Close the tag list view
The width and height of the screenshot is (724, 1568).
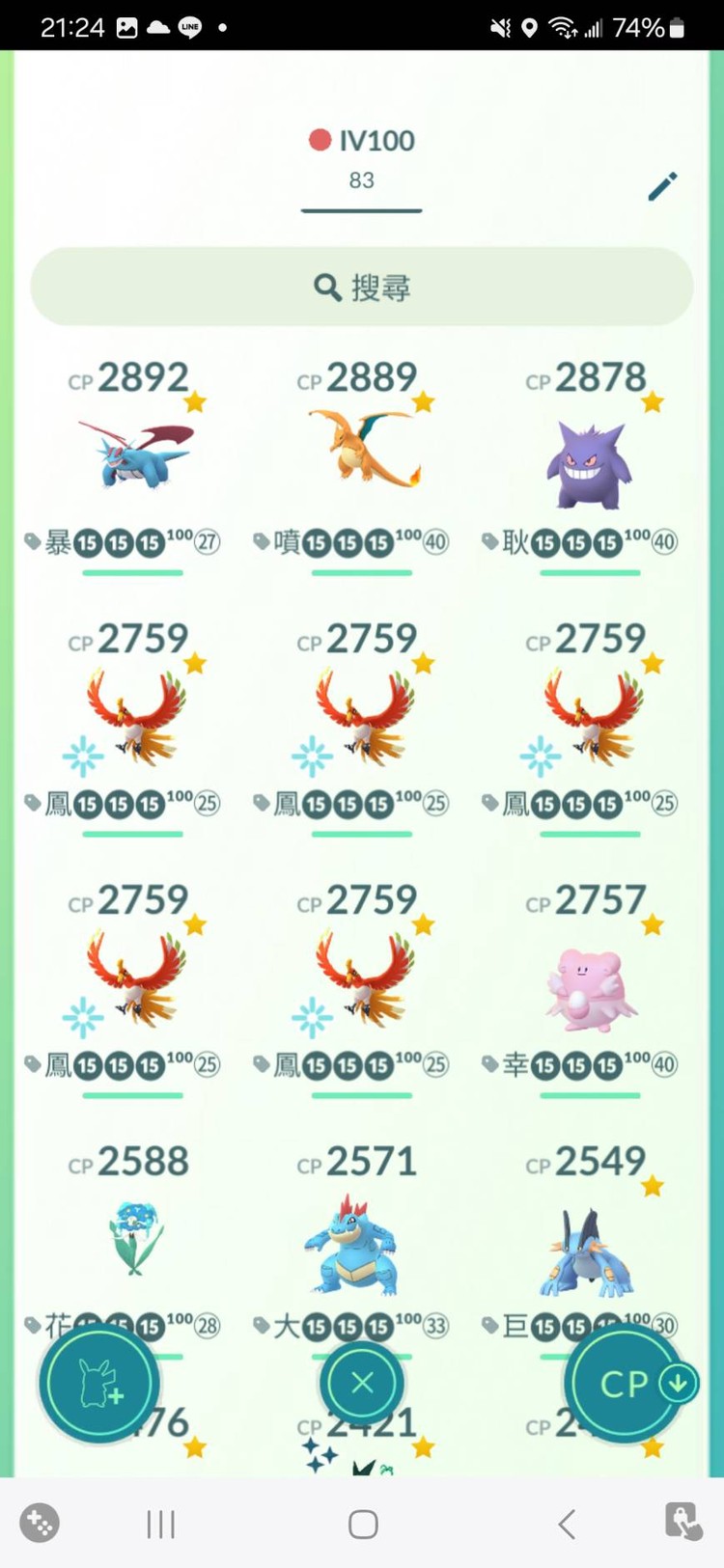tap(362, 1383)
